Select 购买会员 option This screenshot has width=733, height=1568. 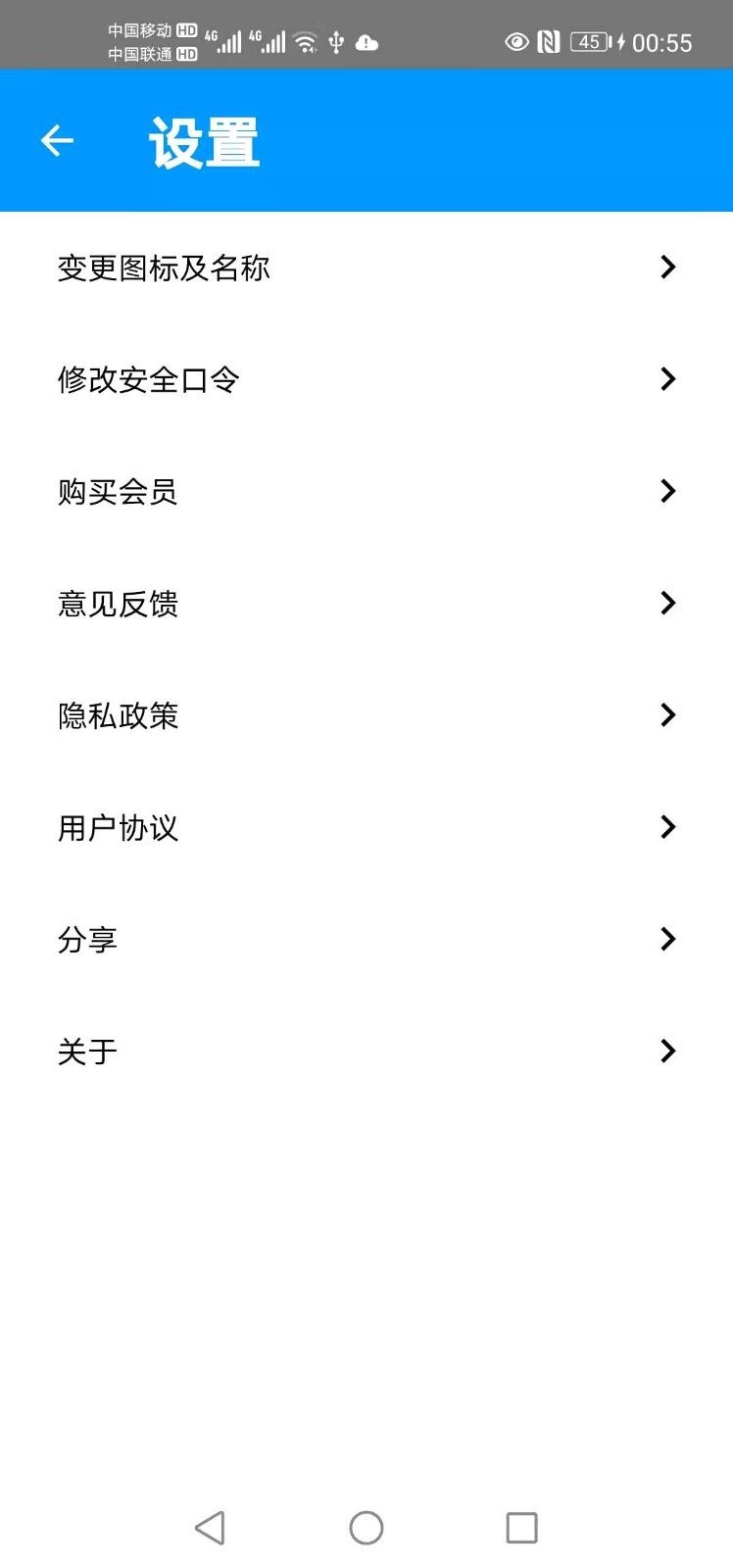coord(366,491)
